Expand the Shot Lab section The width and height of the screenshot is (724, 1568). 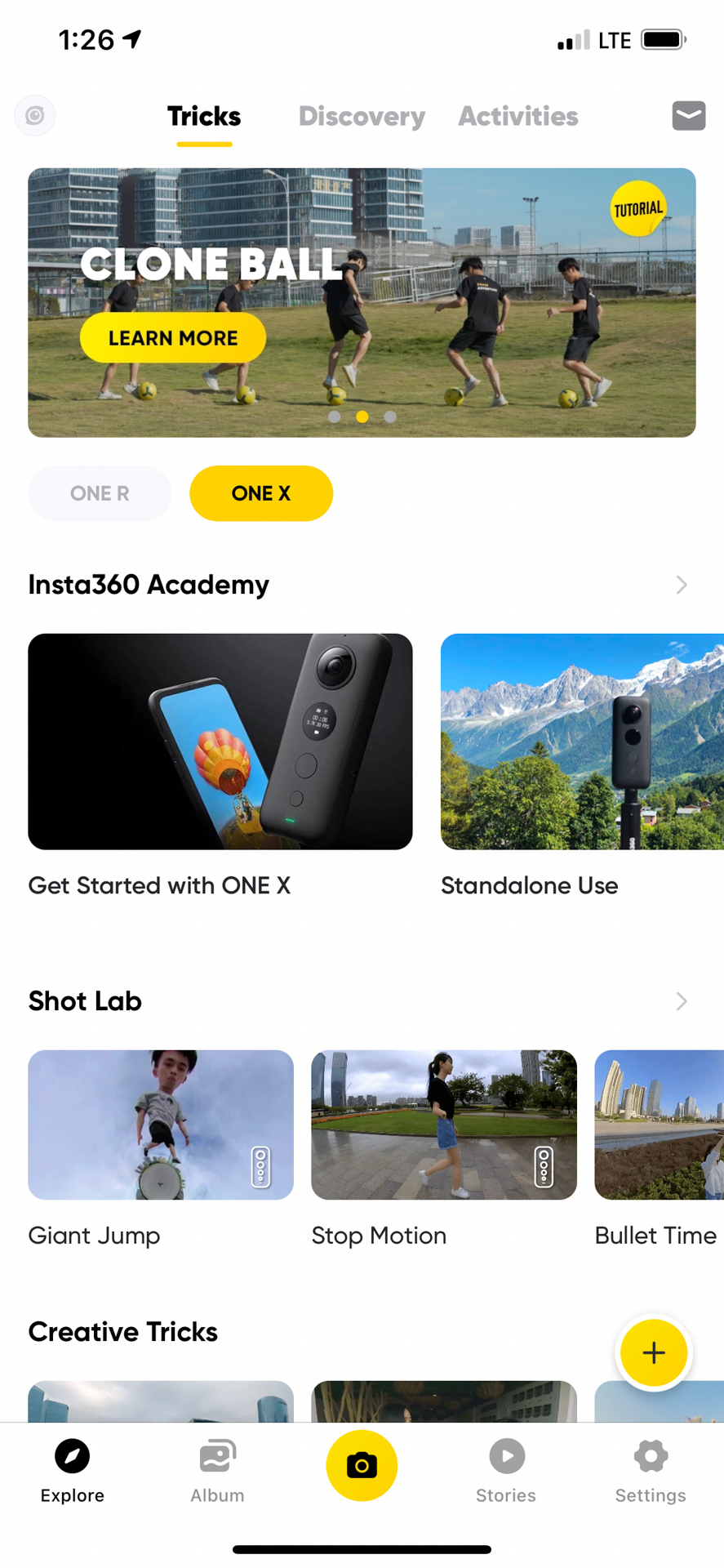click(681, 1001)
